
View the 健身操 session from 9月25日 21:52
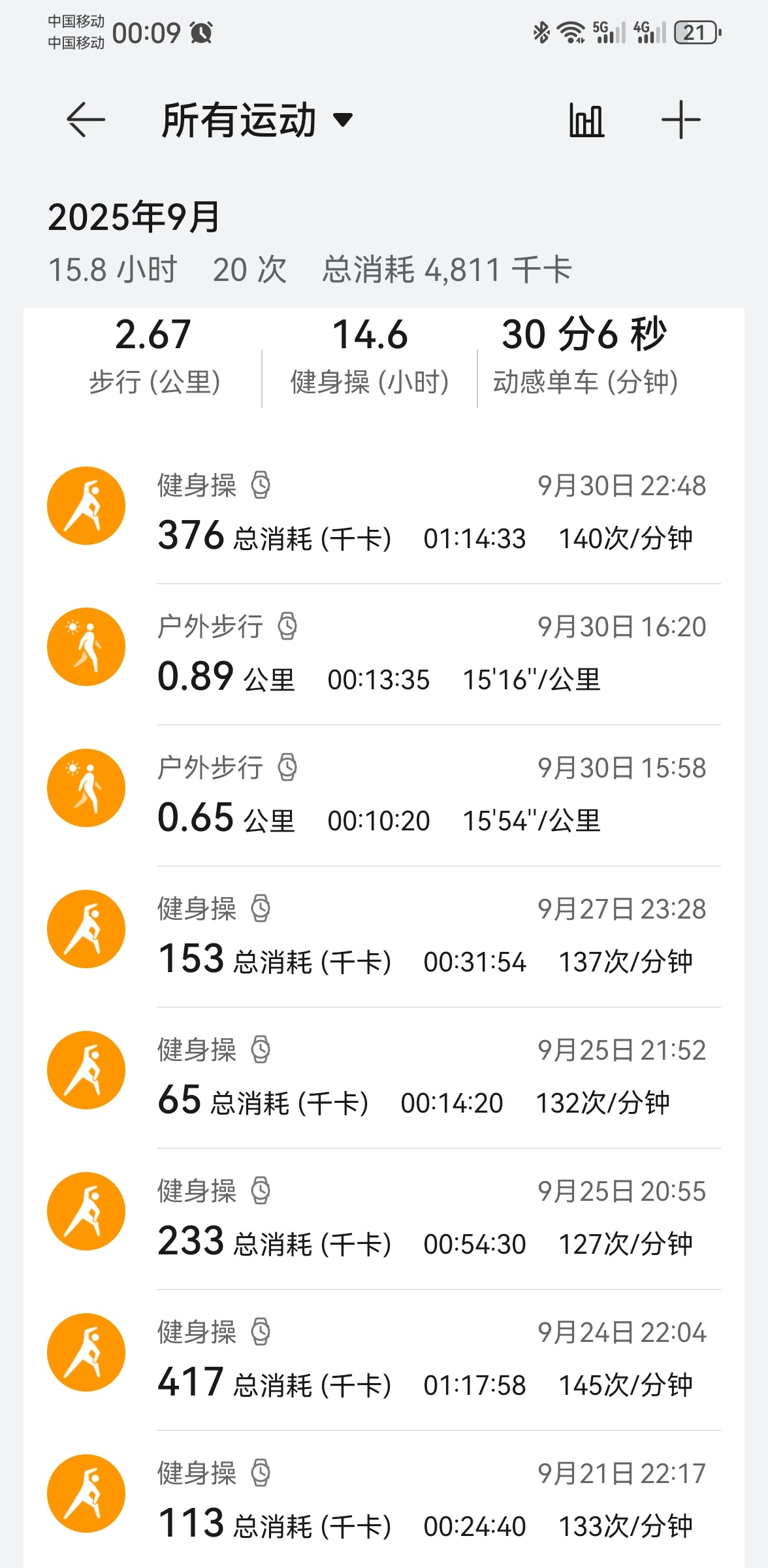[431, 1077]
